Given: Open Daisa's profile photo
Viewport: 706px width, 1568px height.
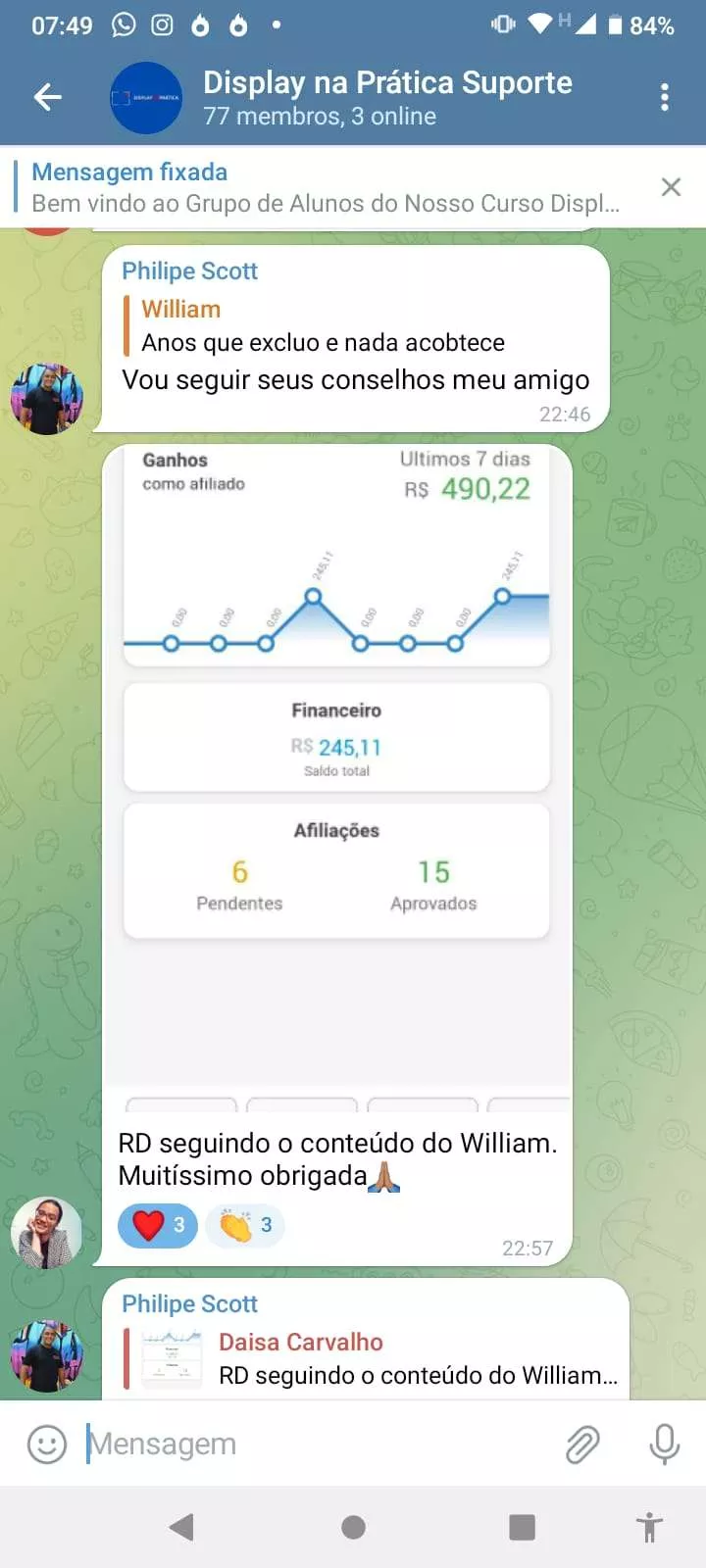Looking at the screenshot, I should pyautogui.click(x=46, y=1233).
